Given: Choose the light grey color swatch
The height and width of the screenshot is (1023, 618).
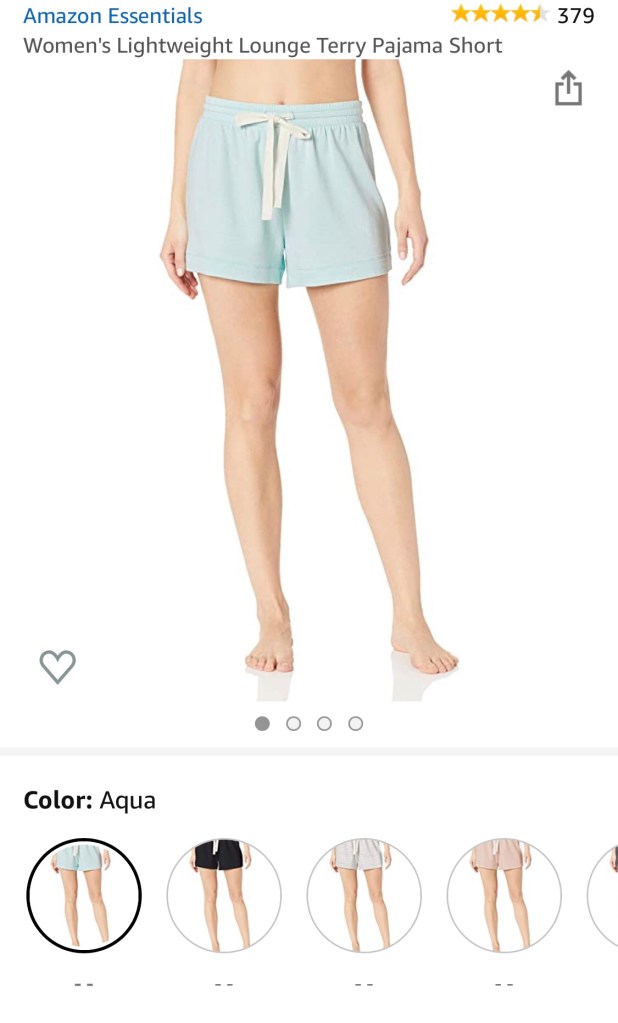Looking at the screenshot, I should click(363, 895).
